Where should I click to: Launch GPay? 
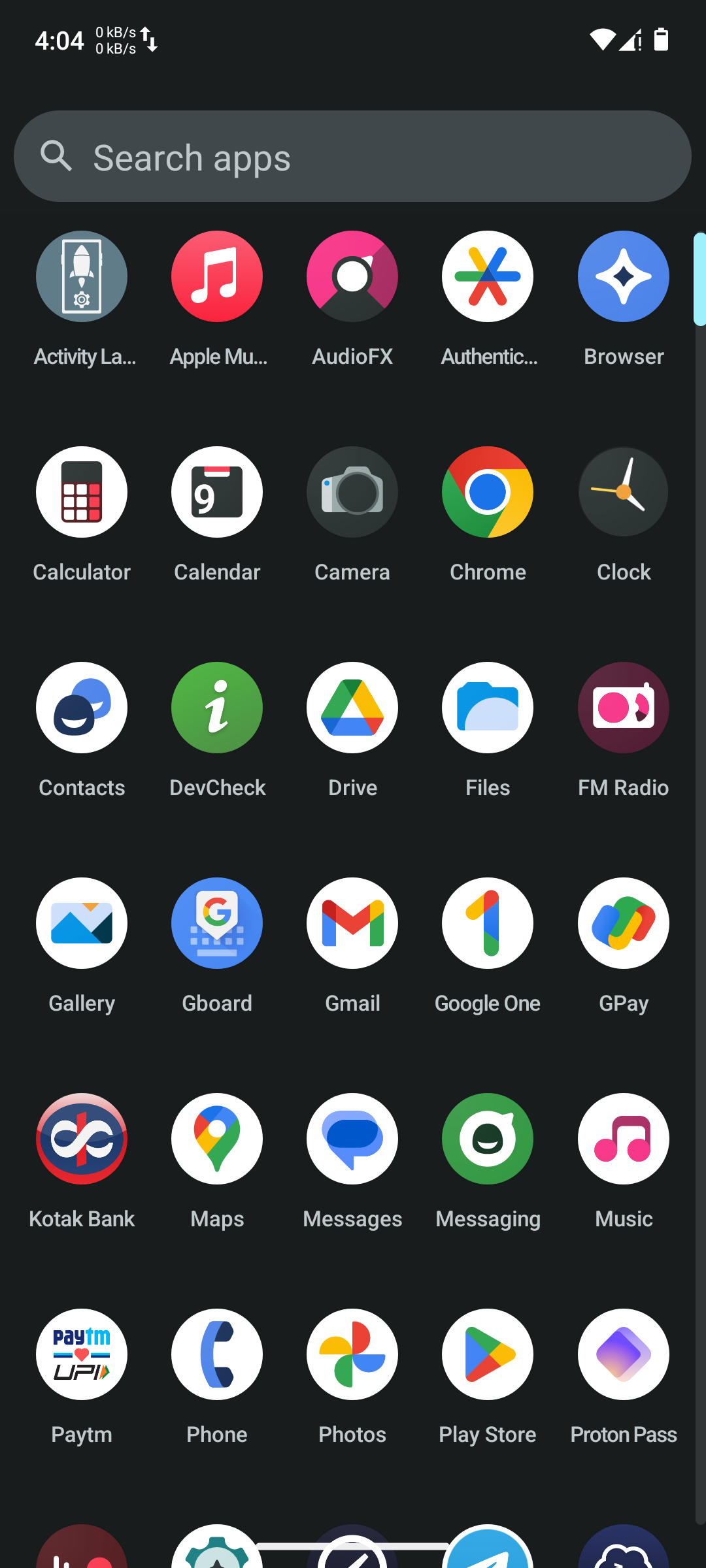[x=623, y=924]
